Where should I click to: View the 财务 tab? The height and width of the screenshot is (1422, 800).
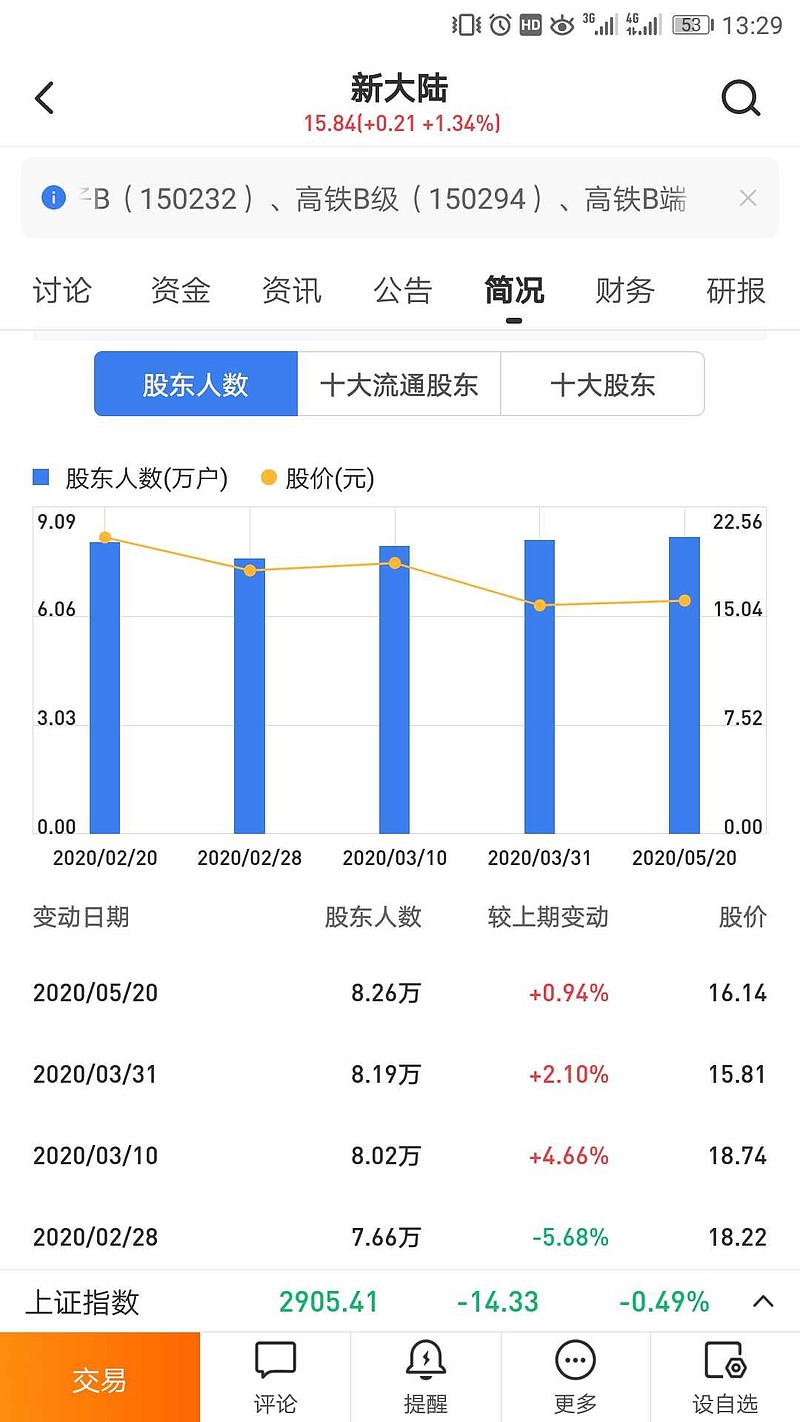click(x=625, y=291)
